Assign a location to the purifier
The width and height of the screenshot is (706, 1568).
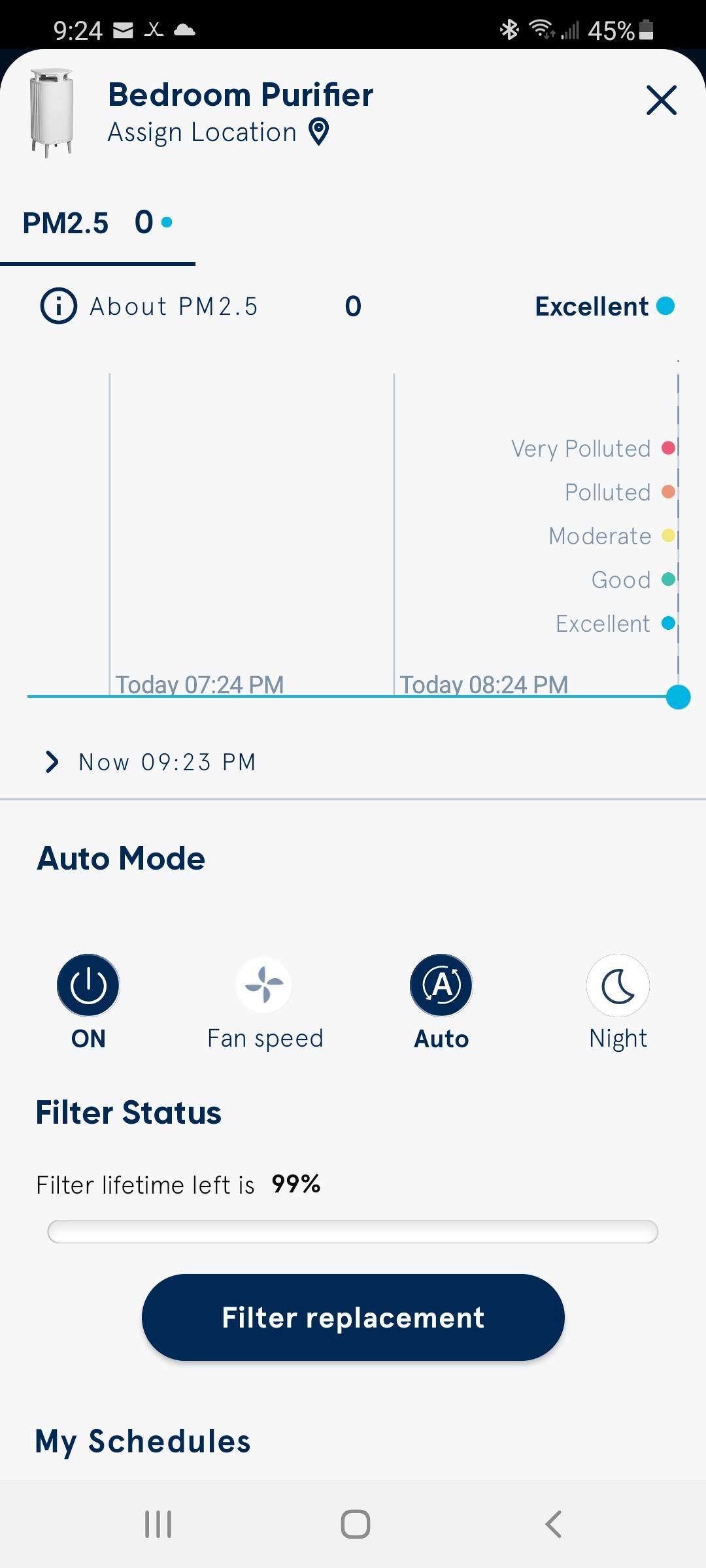218,133
